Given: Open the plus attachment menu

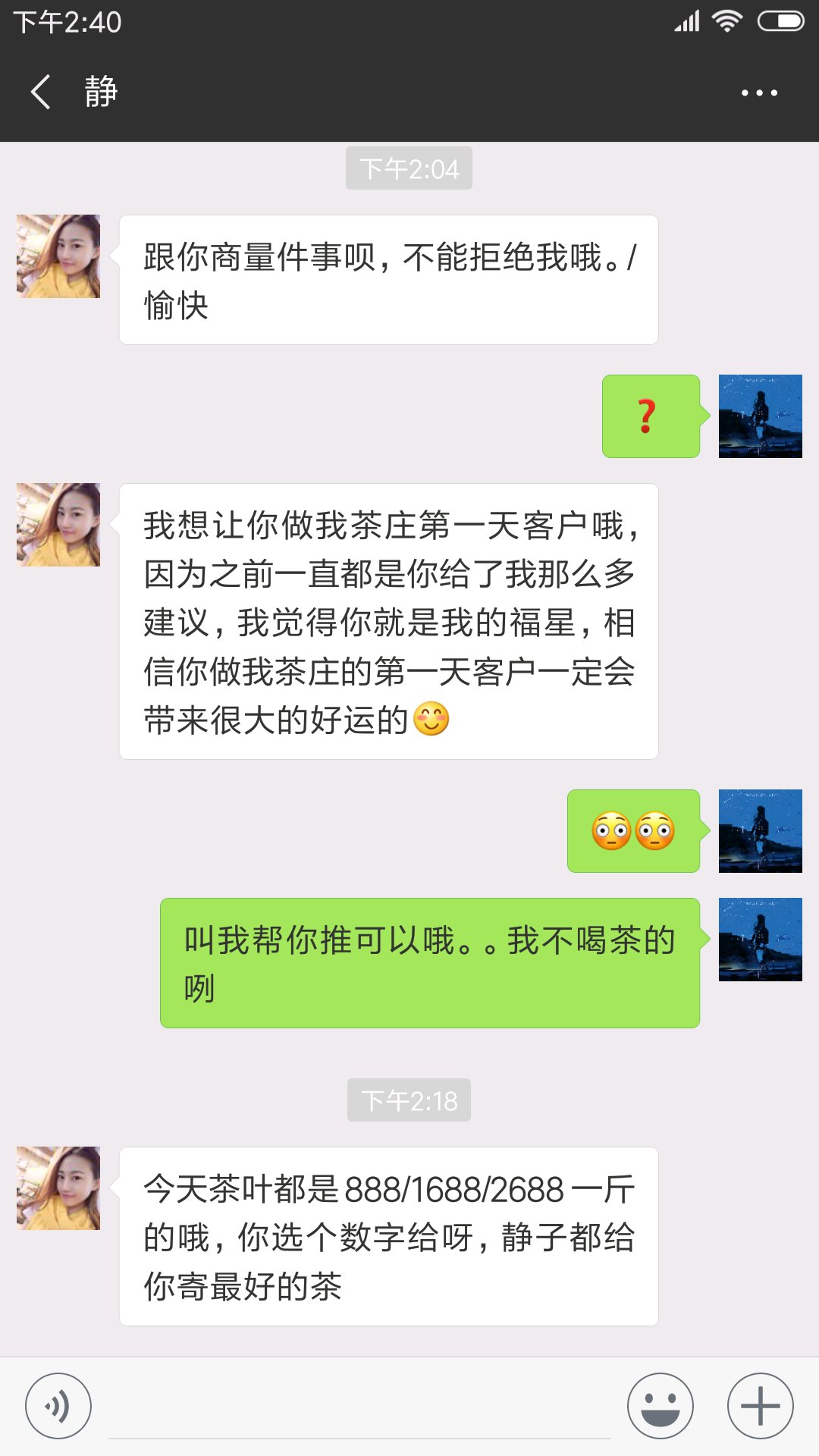Looking at the screenshot, I should click(760, 1406).
